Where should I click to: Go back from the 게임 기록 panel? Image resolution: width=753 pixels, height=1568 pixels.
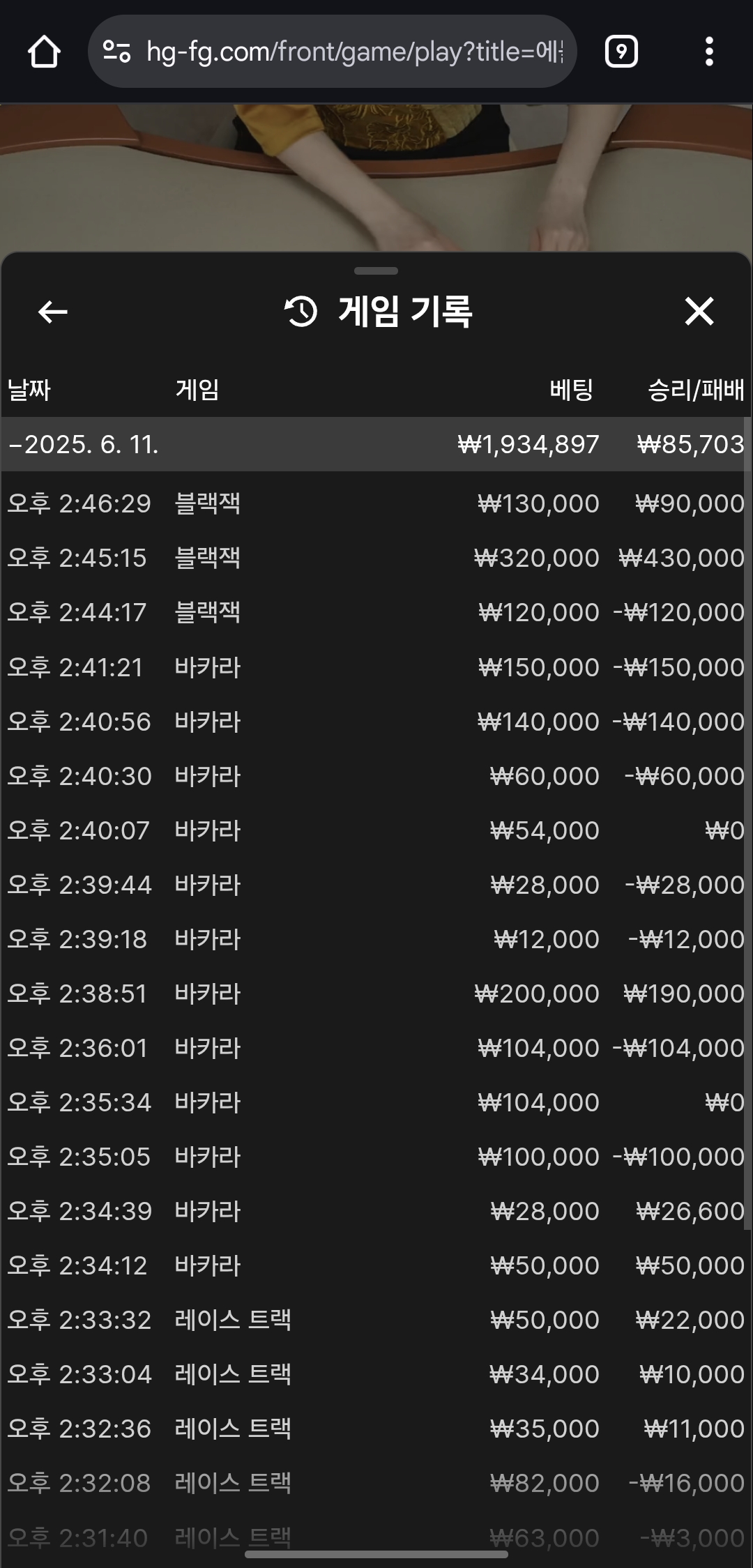click(53, 312)
